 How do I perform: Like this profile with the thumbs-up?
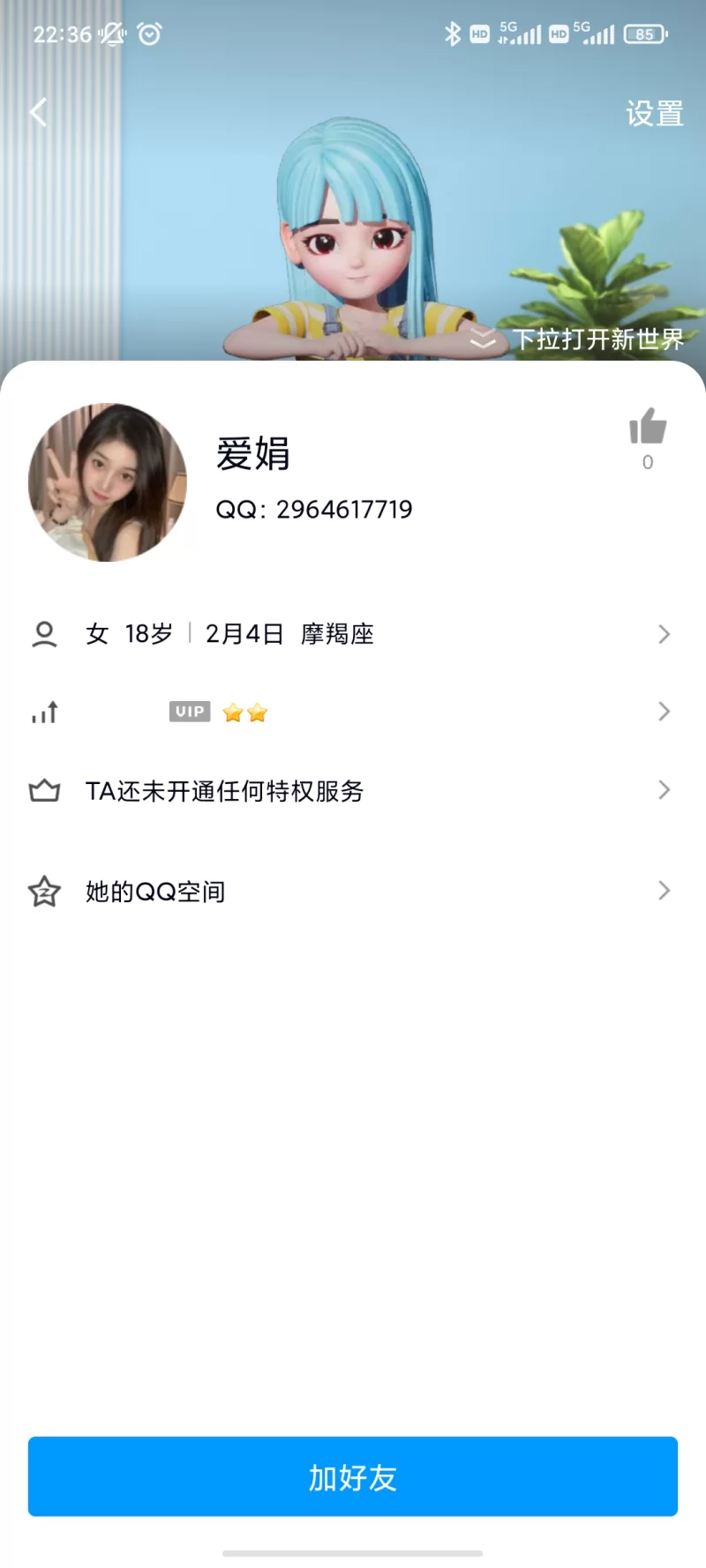(x=648, y=428)
